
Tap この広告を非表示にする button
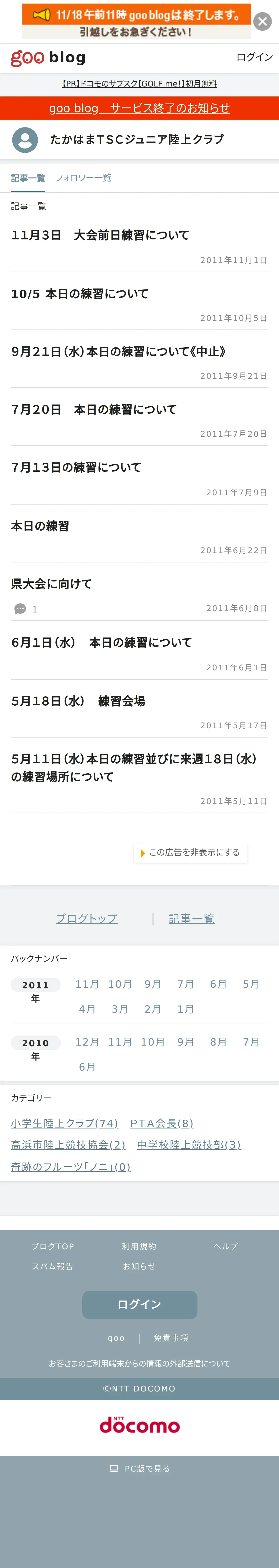coord(190,852)
